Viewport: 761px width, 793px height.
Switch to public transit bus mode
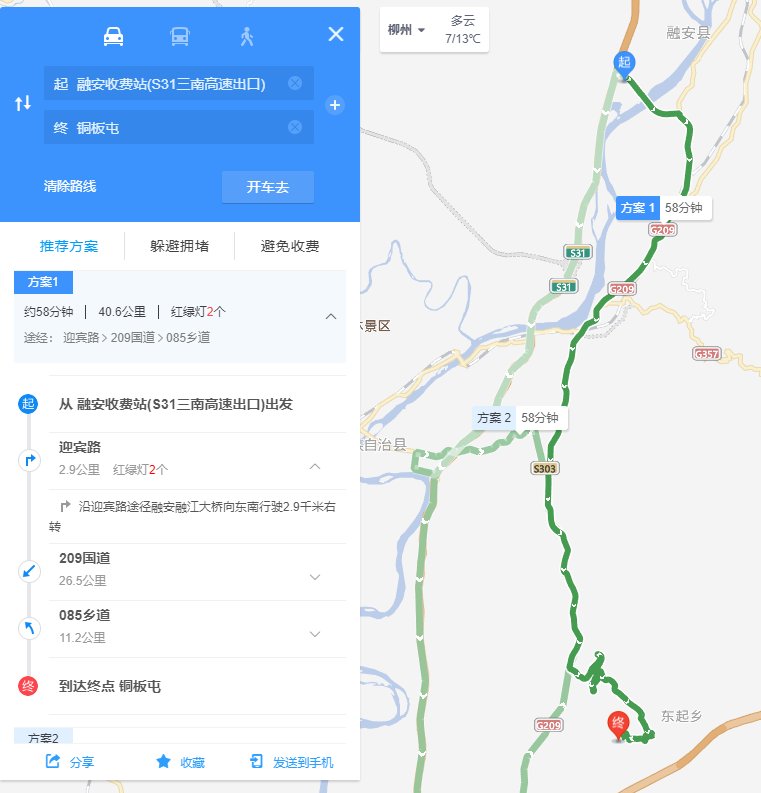coord(180,37)
